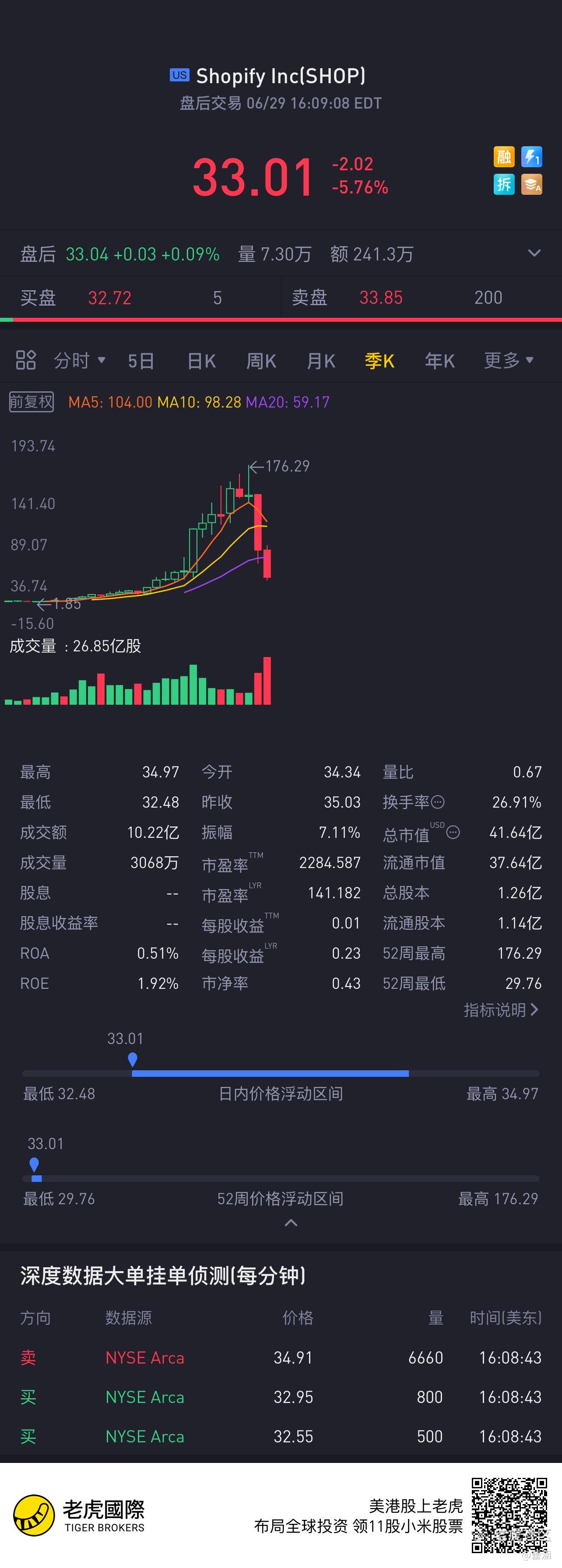
Task: Open the chart layout grid icon
Action: [25, 360]
